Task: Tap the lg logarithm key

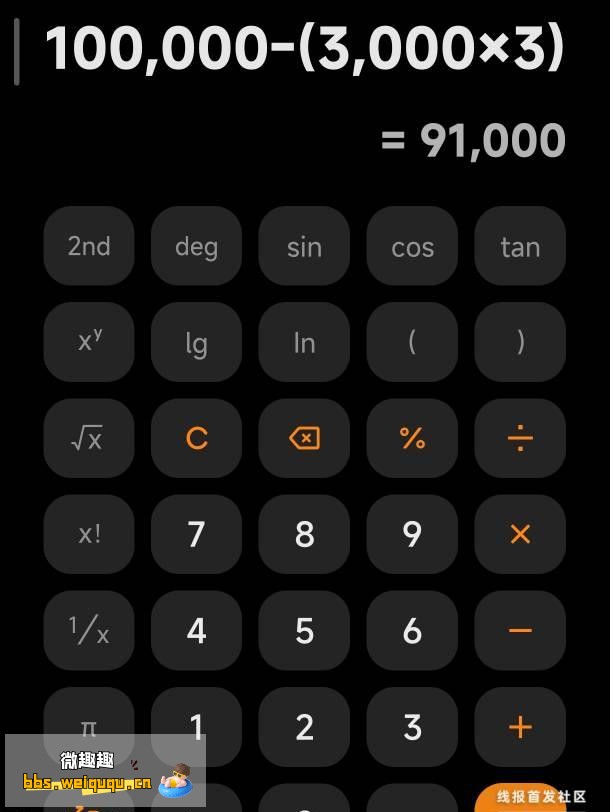Action: (x=196, y=342)
